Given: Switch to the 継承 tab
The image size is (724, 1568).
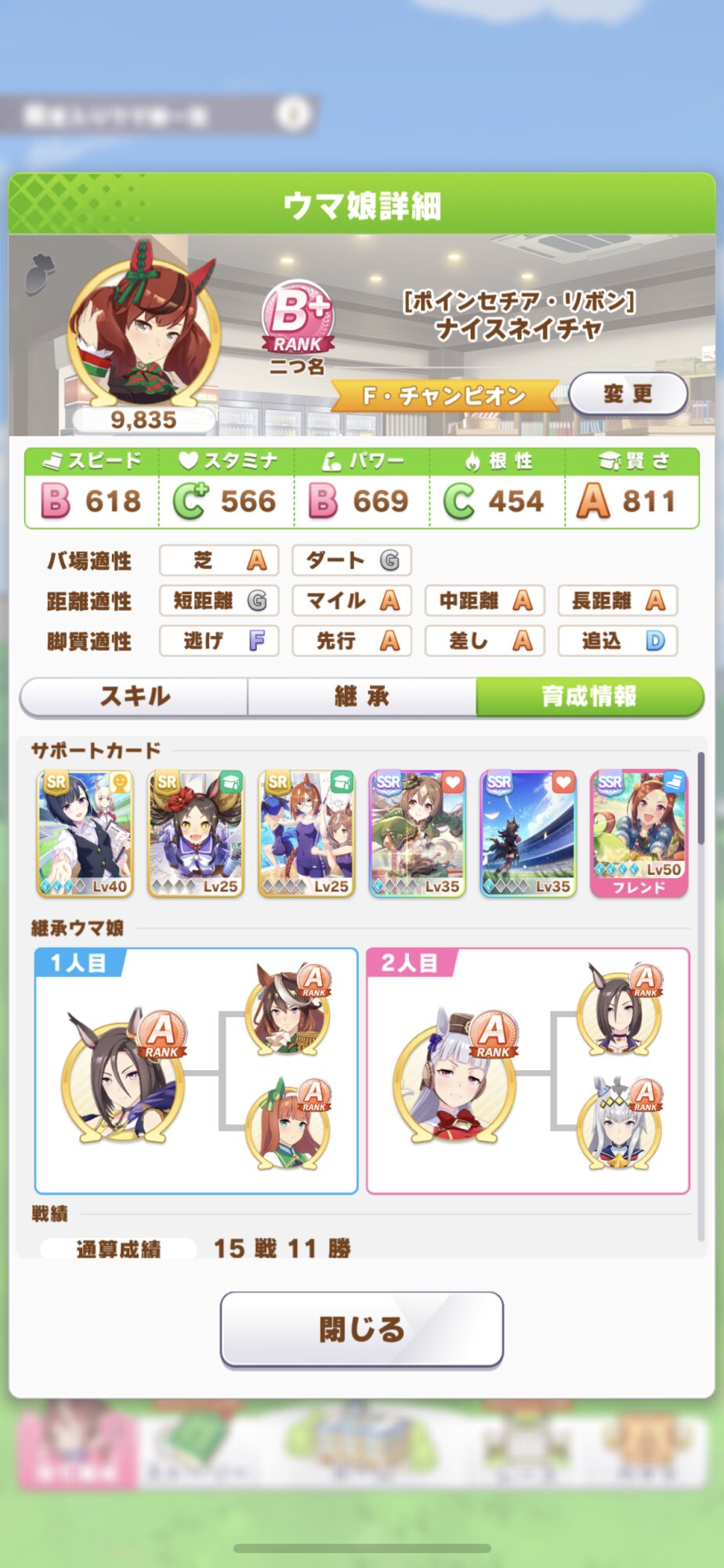Looking at the screenshot, I should pyautogui.click(x=362, y=696).
